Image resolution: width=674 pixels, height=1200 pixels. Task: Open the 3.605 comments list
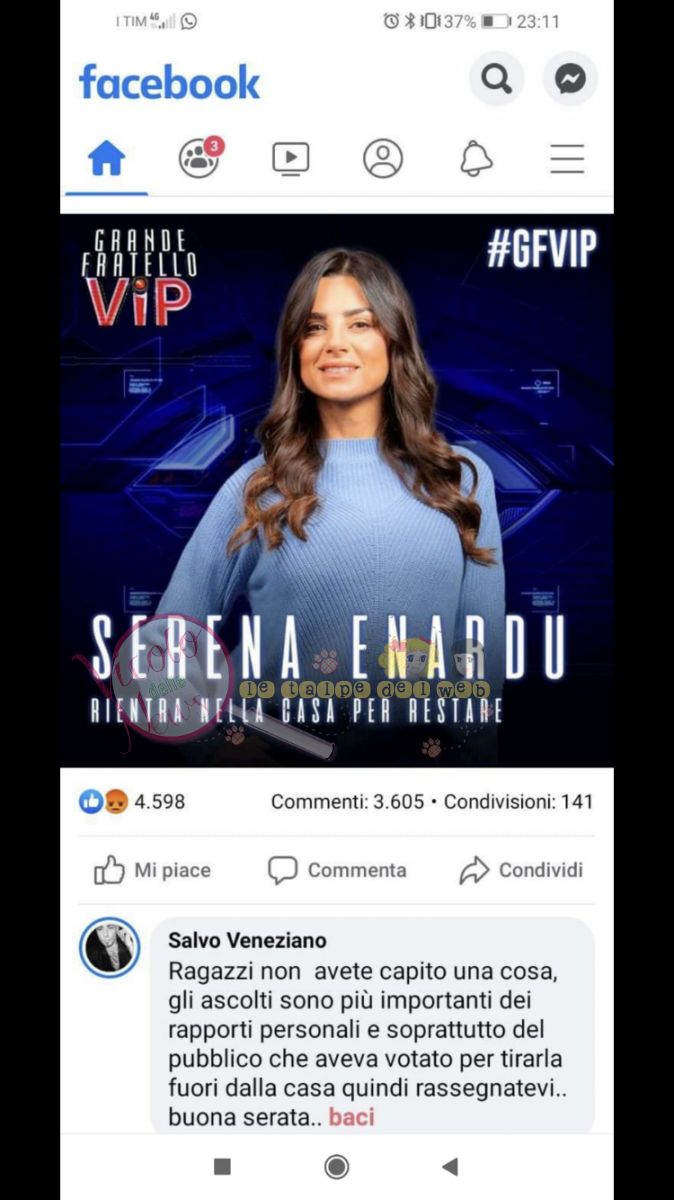coord(348,802)
